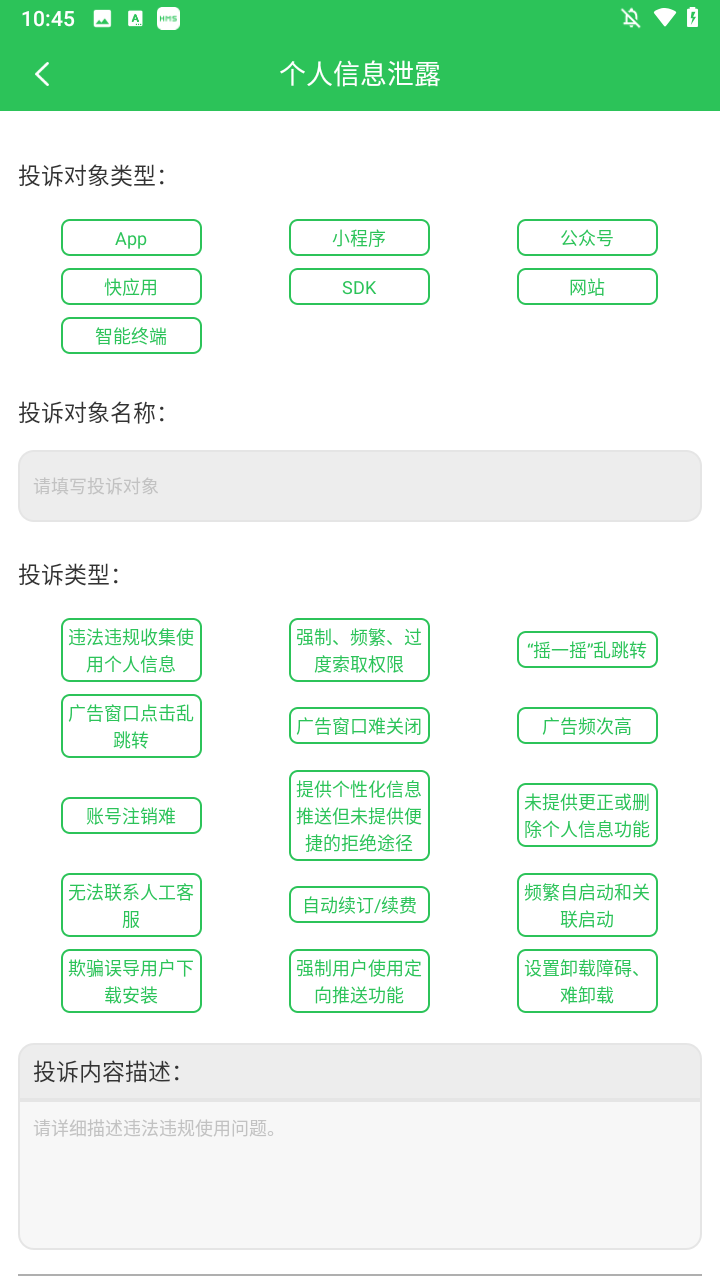Choose 智能终端 object type
Image resolution: width=720 pixels, height=1280 pixels.
(x=131, y=335)
